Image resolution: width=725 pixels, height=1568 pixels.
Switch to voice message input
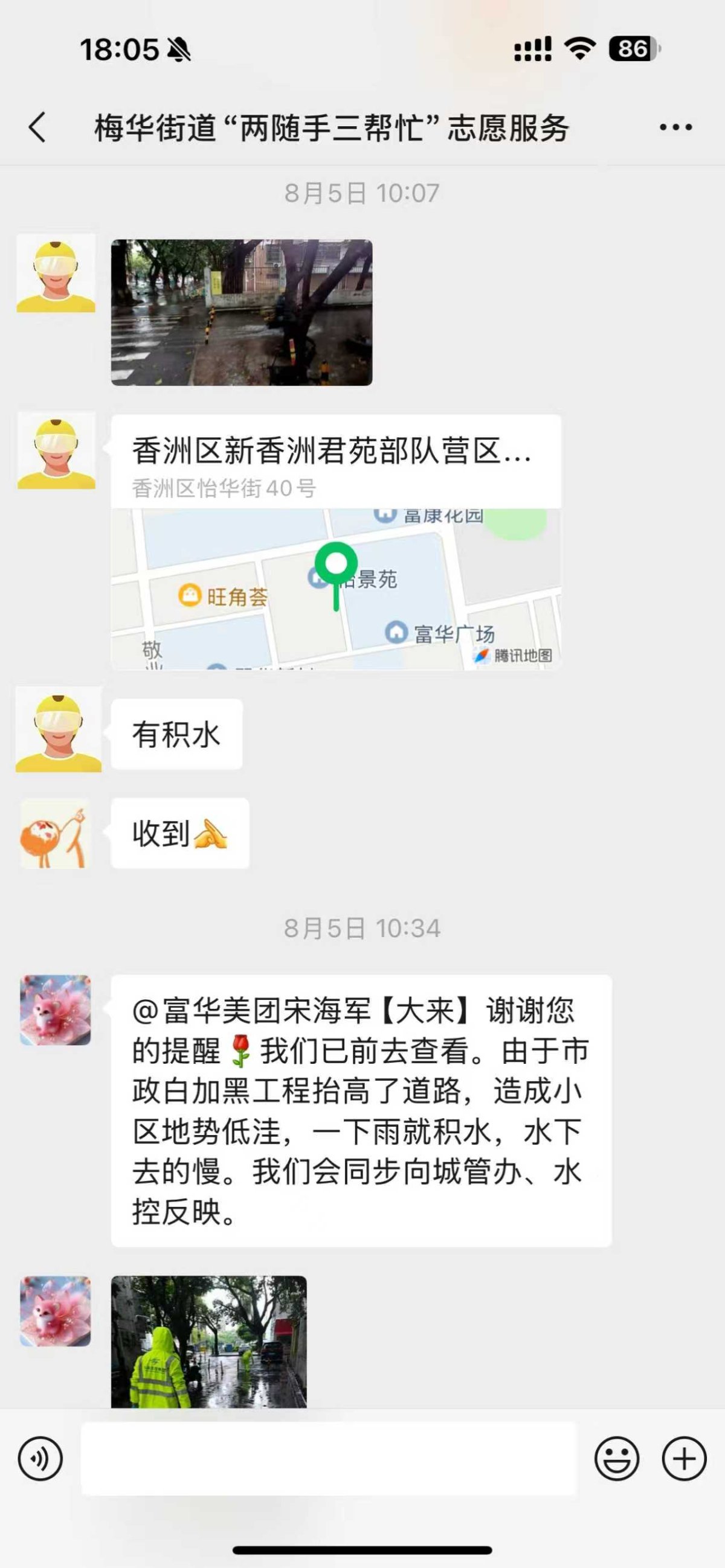40,1459
